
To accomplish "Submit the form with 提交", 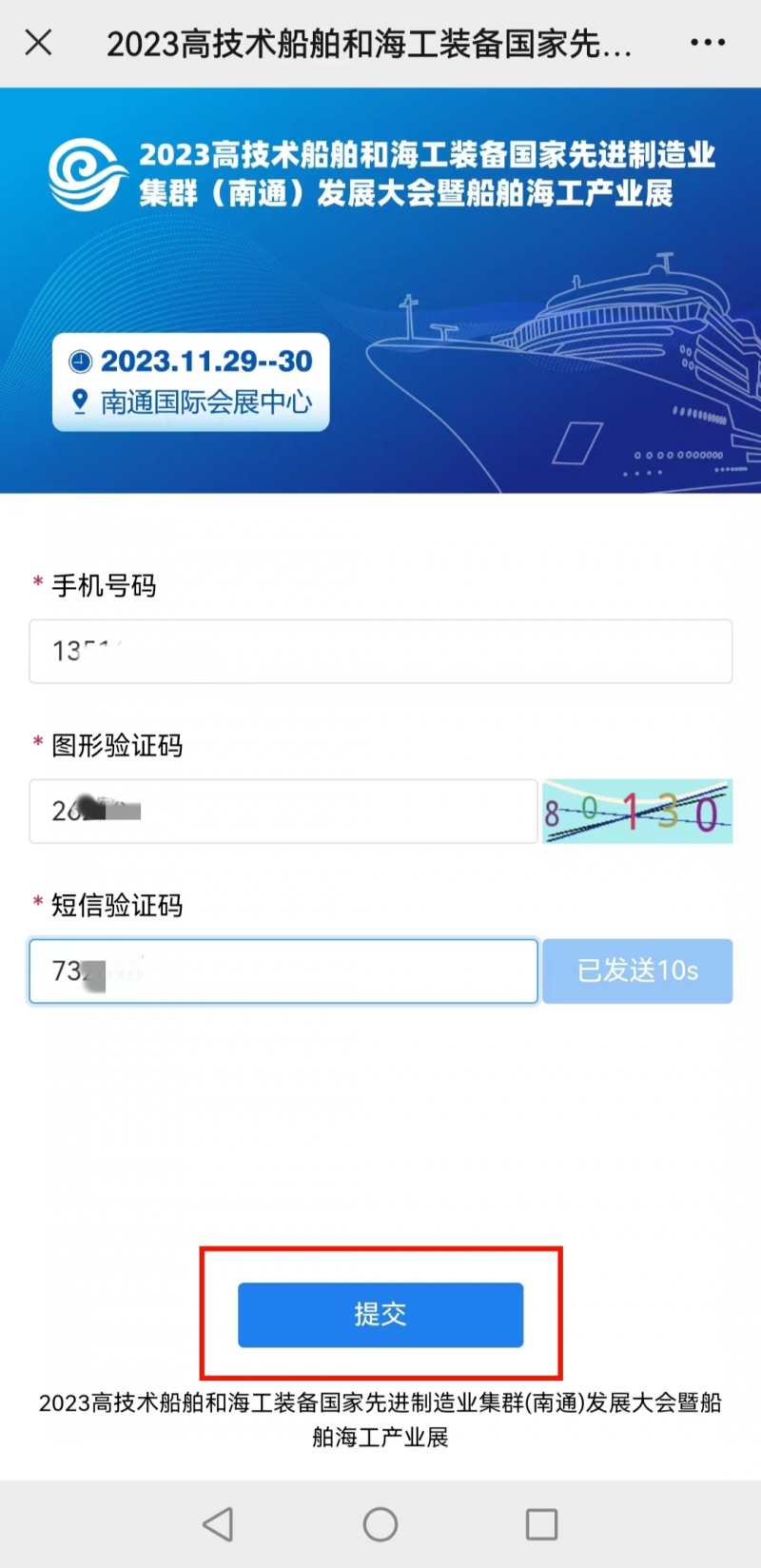I will click(x=380, y=1315).
